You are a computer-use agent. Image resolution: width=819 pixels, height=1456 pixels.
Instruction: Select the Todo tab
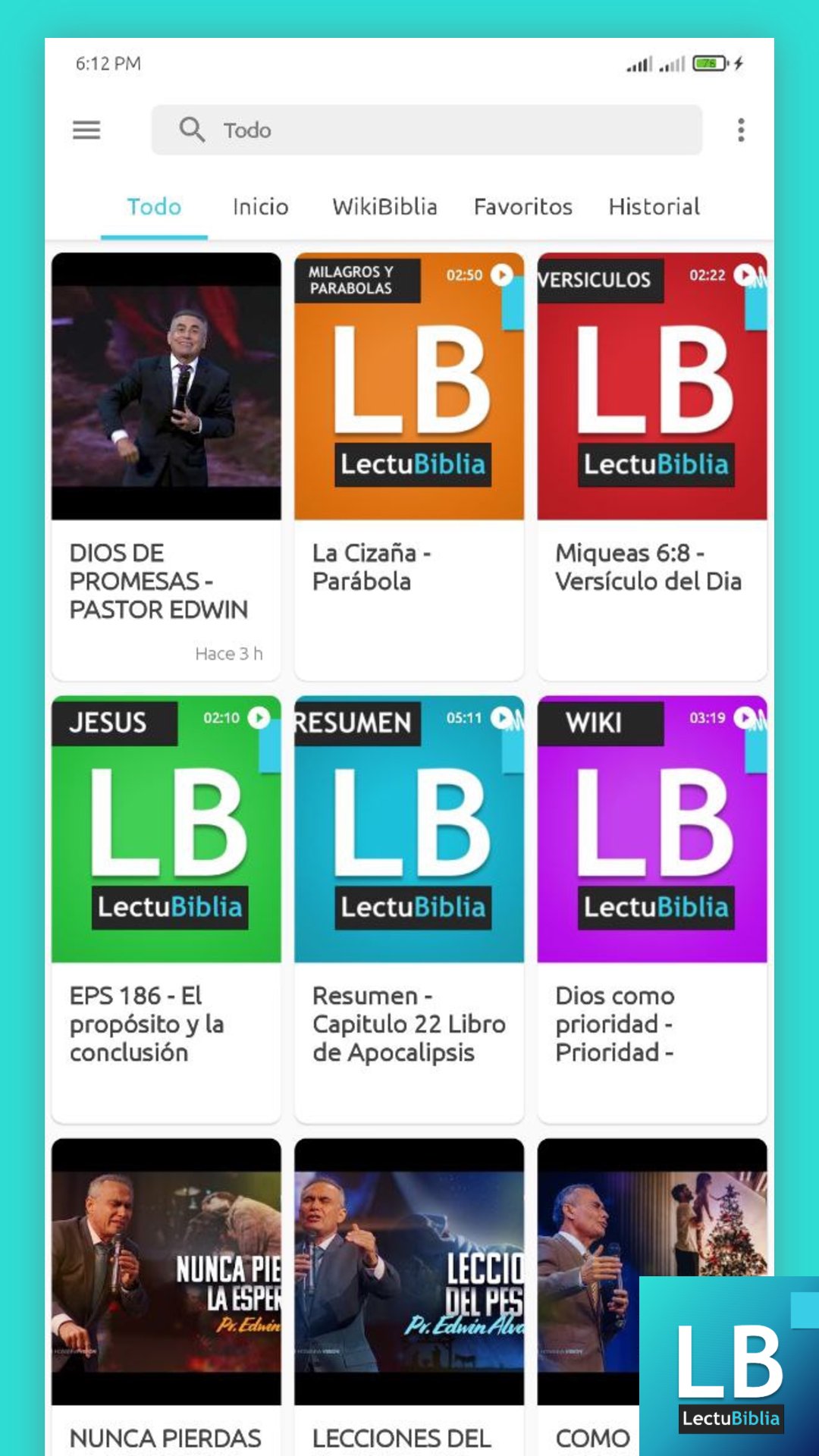click(154, 206)
